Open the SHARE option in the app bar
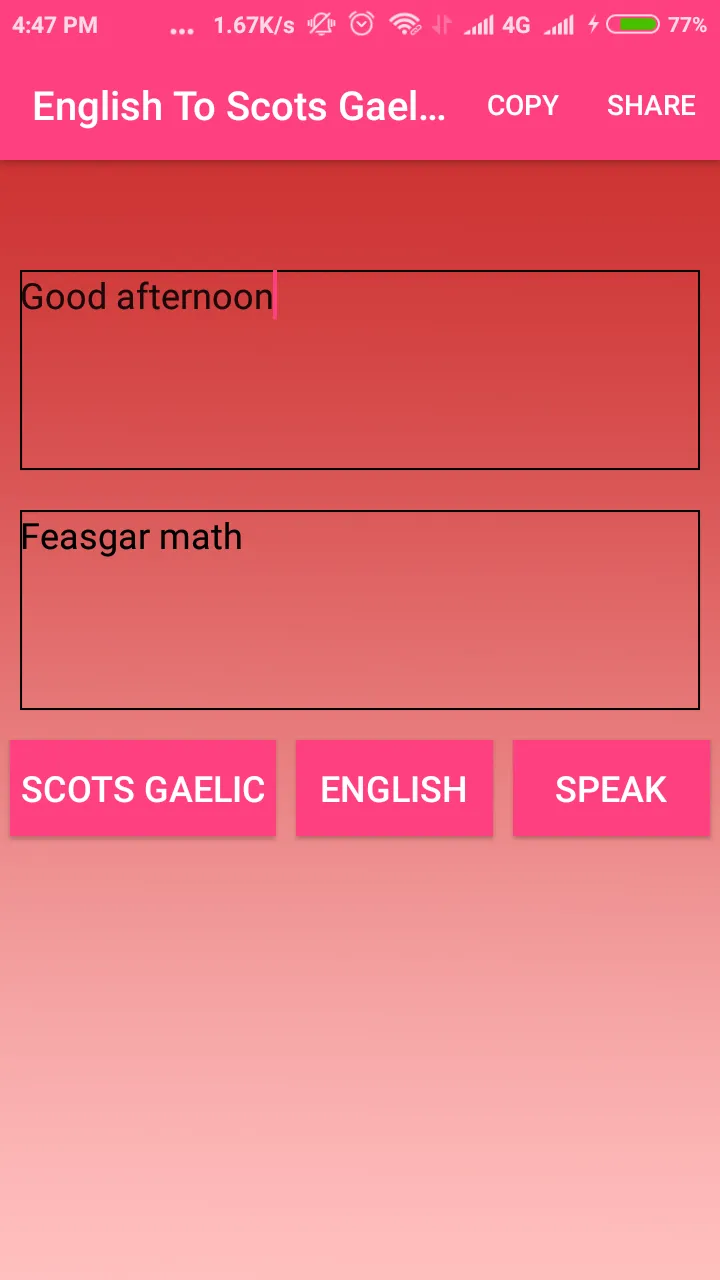720x1280 pixels. point(651,106)
